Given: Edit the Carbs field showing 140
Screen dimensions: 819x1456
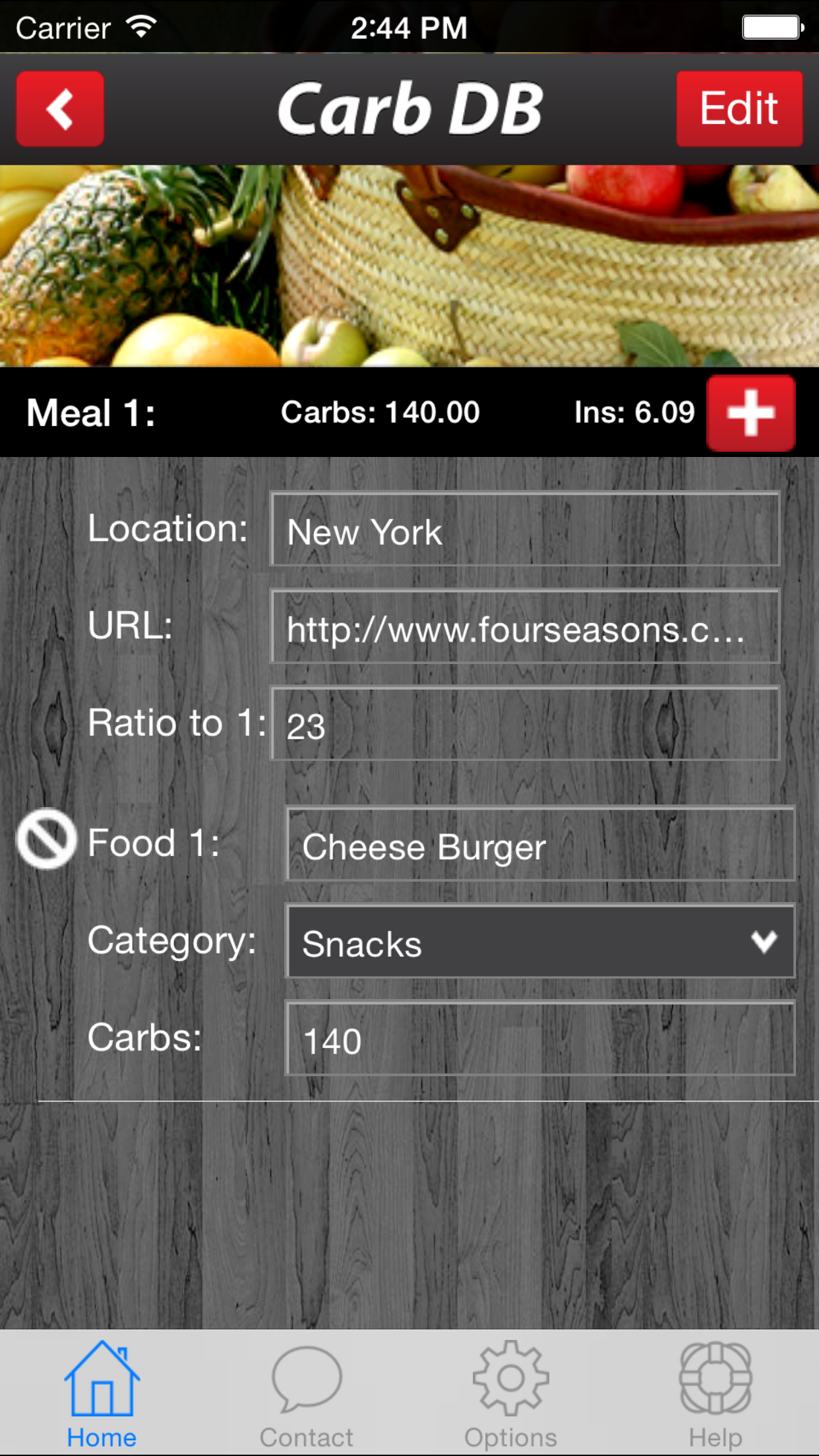Looking at the screenshot, I should point(539,1039).
